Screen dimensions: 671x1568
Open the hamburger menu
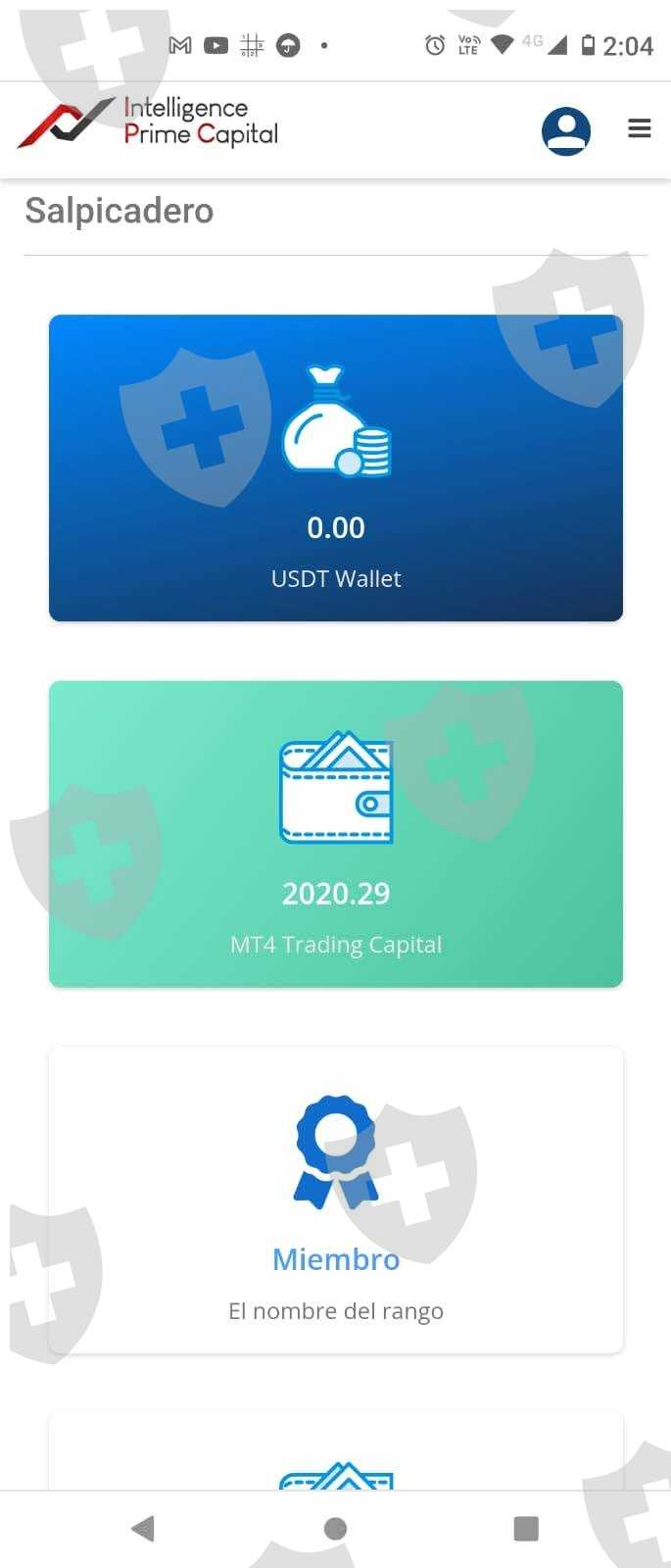click(x=640, y=128)
